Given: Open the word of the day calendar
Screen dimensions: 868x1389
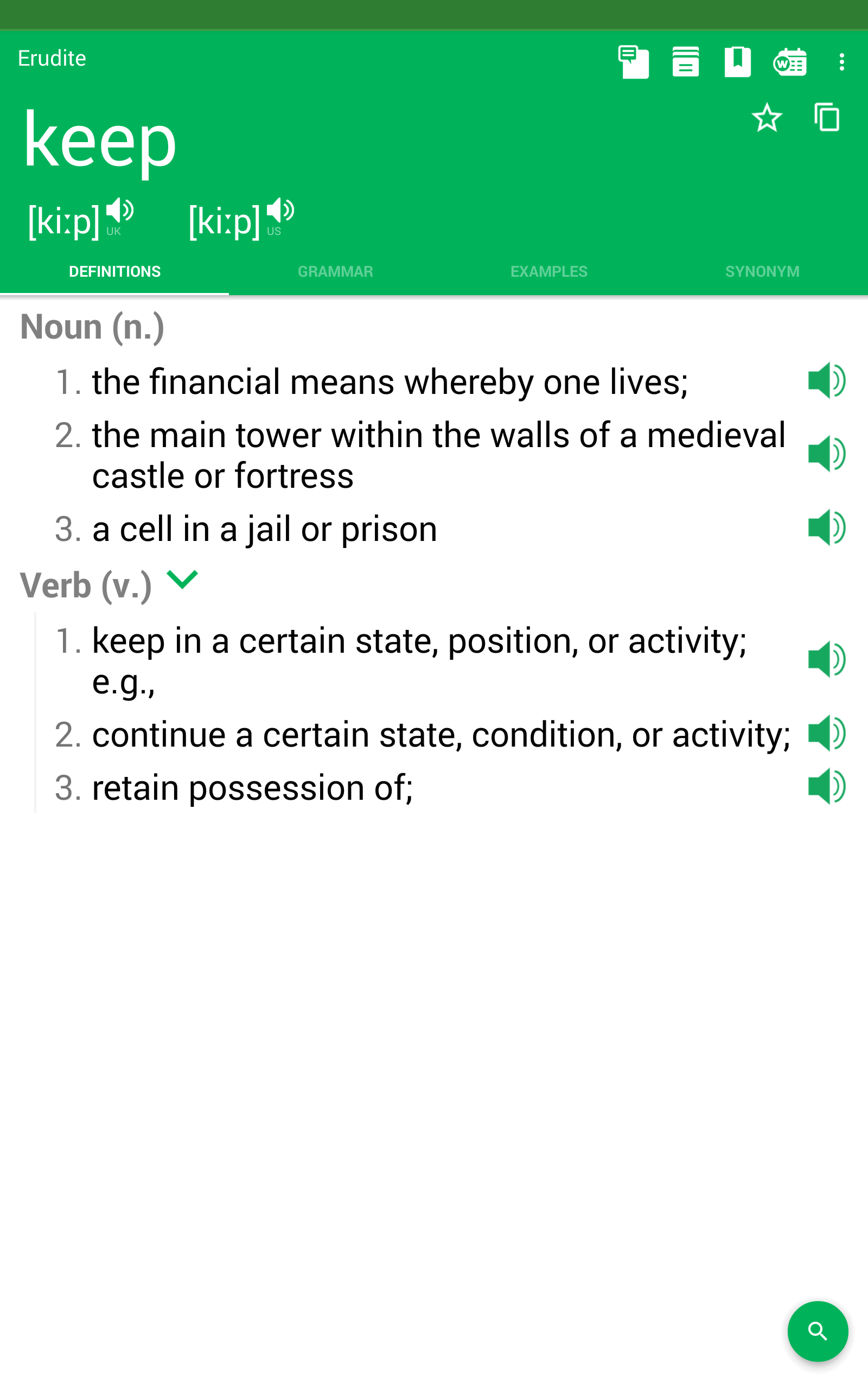Looking at the screenshot, I should (790, 61).
